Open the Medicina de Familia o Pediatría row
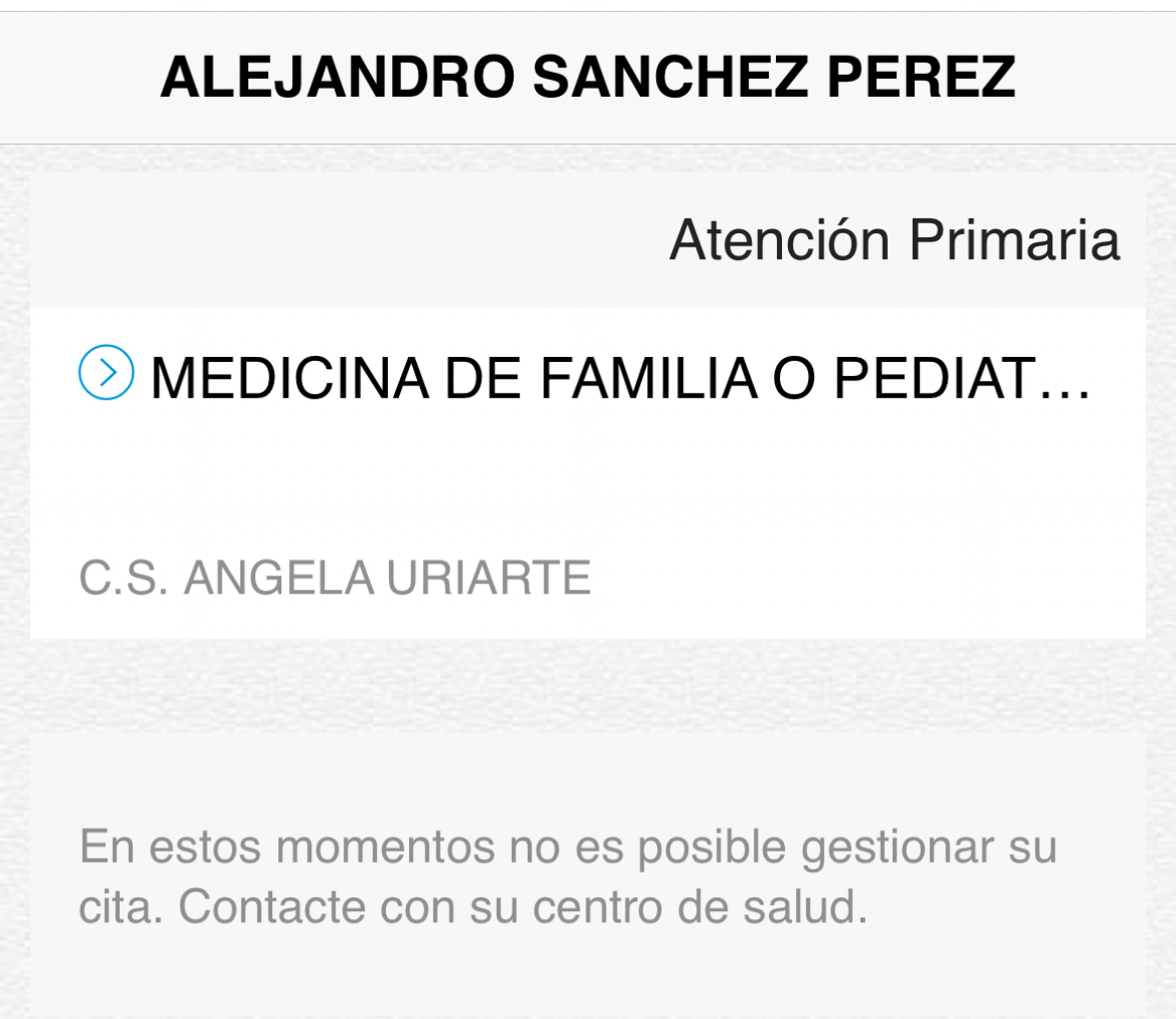Screen dimensions: 1176x1019 pos(587,379)
